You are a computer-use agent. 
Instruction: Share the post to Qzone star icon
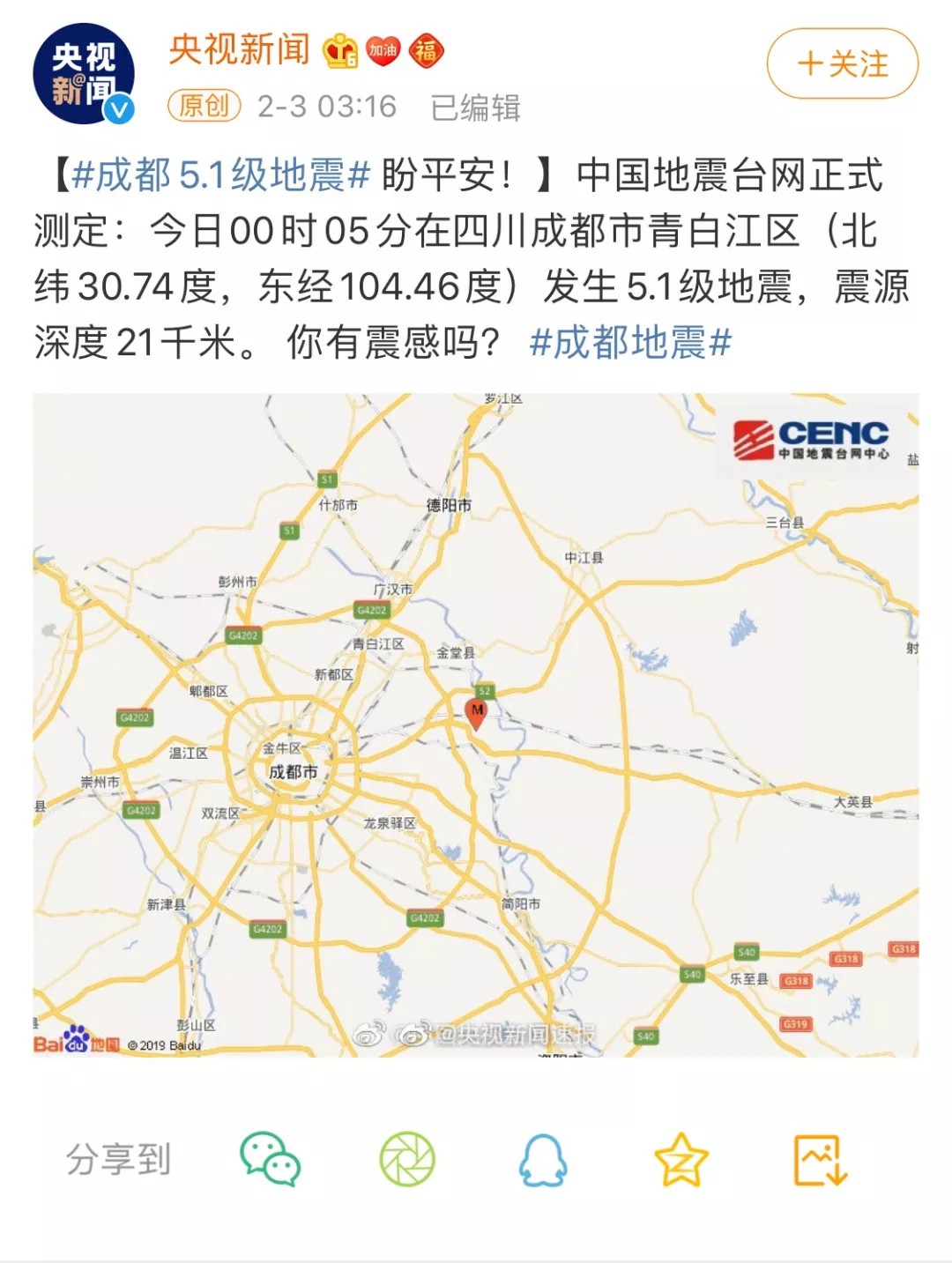tap(681, 1159)
